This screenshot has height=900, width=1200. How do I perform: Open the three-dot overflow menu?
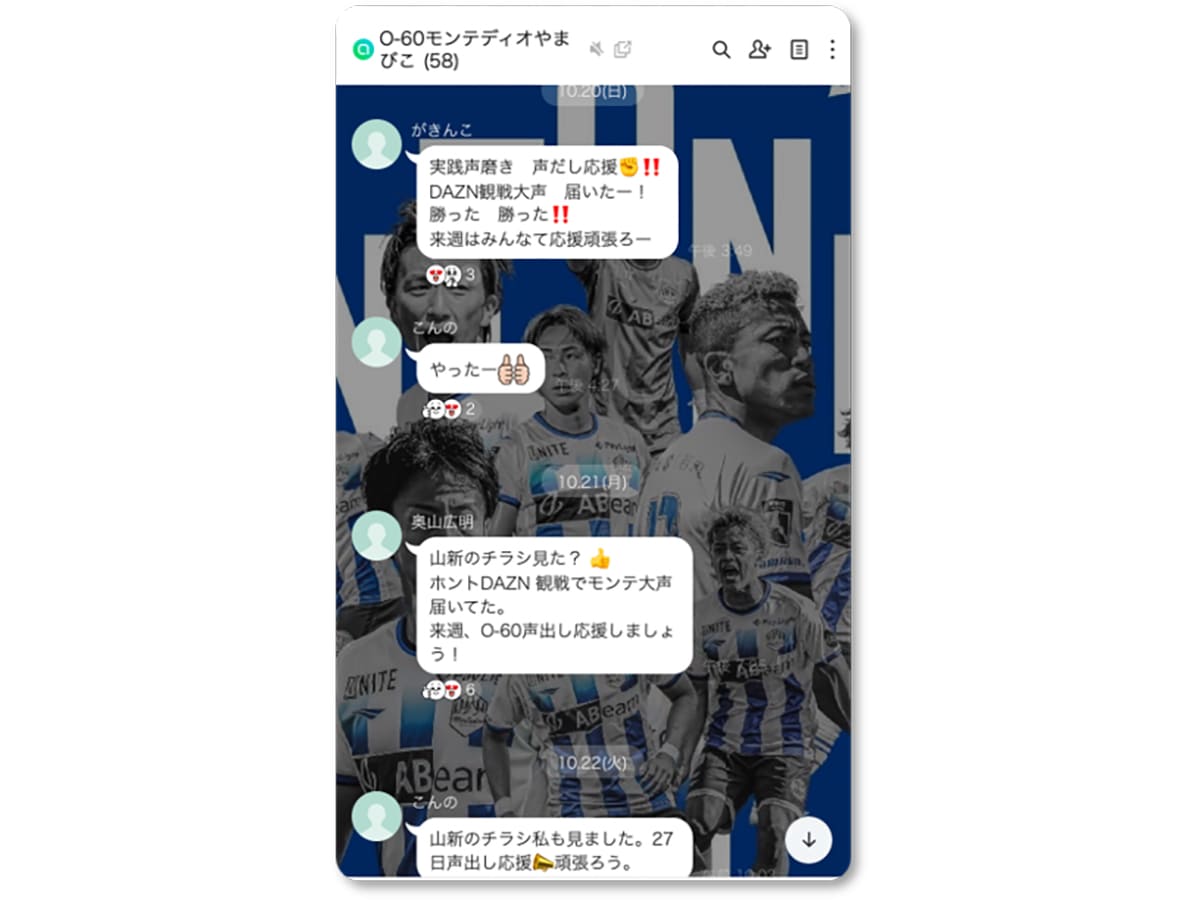coord(832,50)
